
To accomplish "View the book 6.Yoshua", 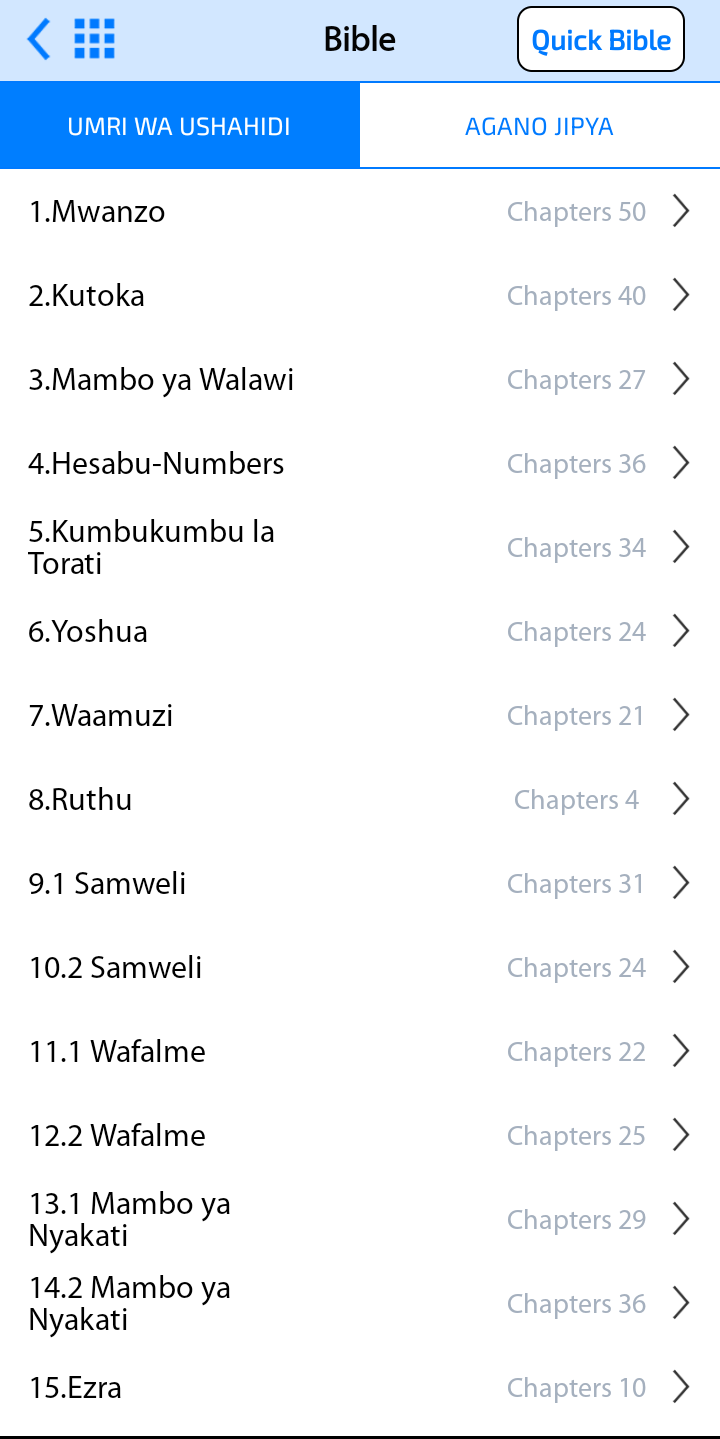I will (360, 632).
